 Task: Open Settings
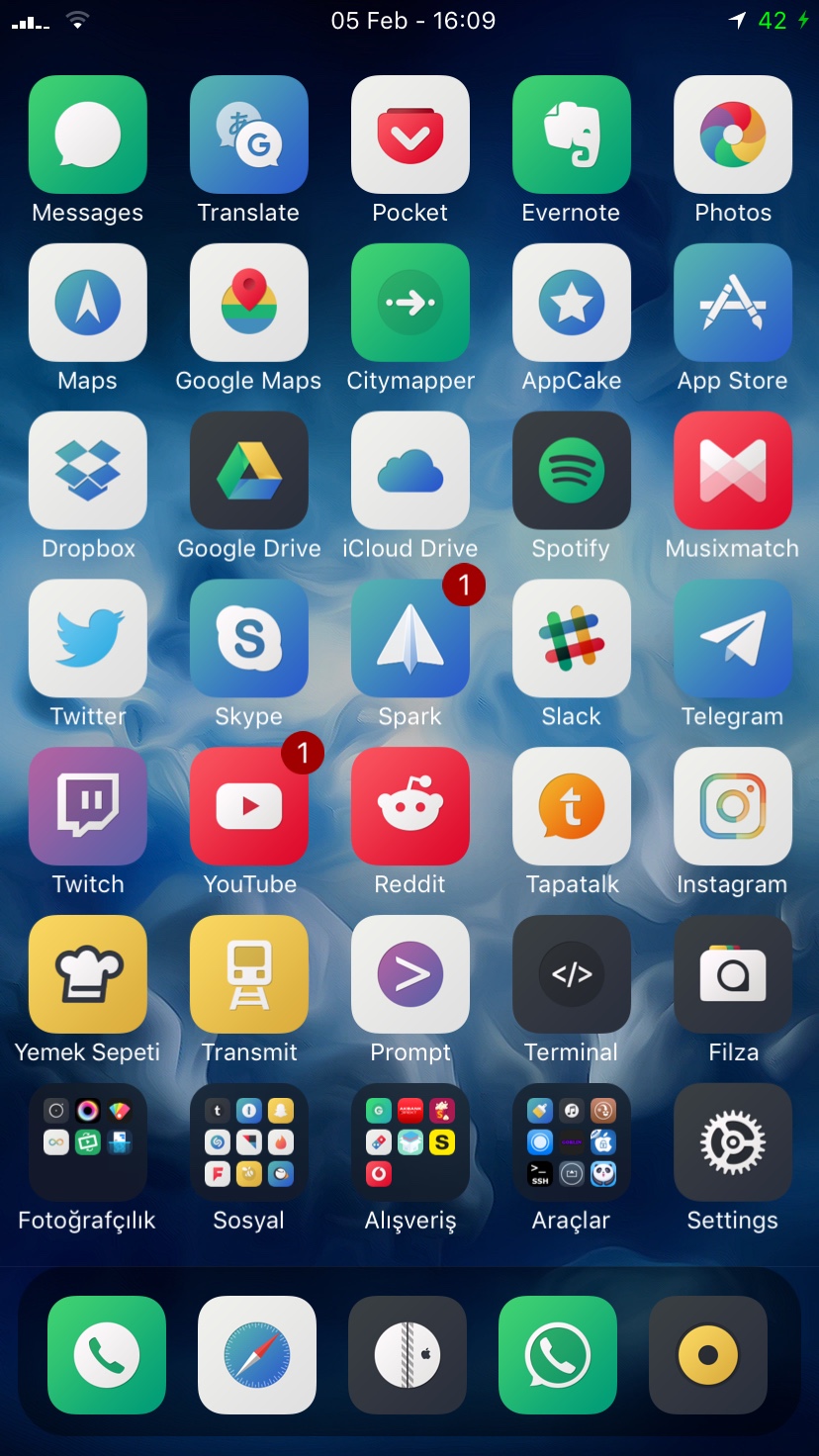(x=733, y=1143)
